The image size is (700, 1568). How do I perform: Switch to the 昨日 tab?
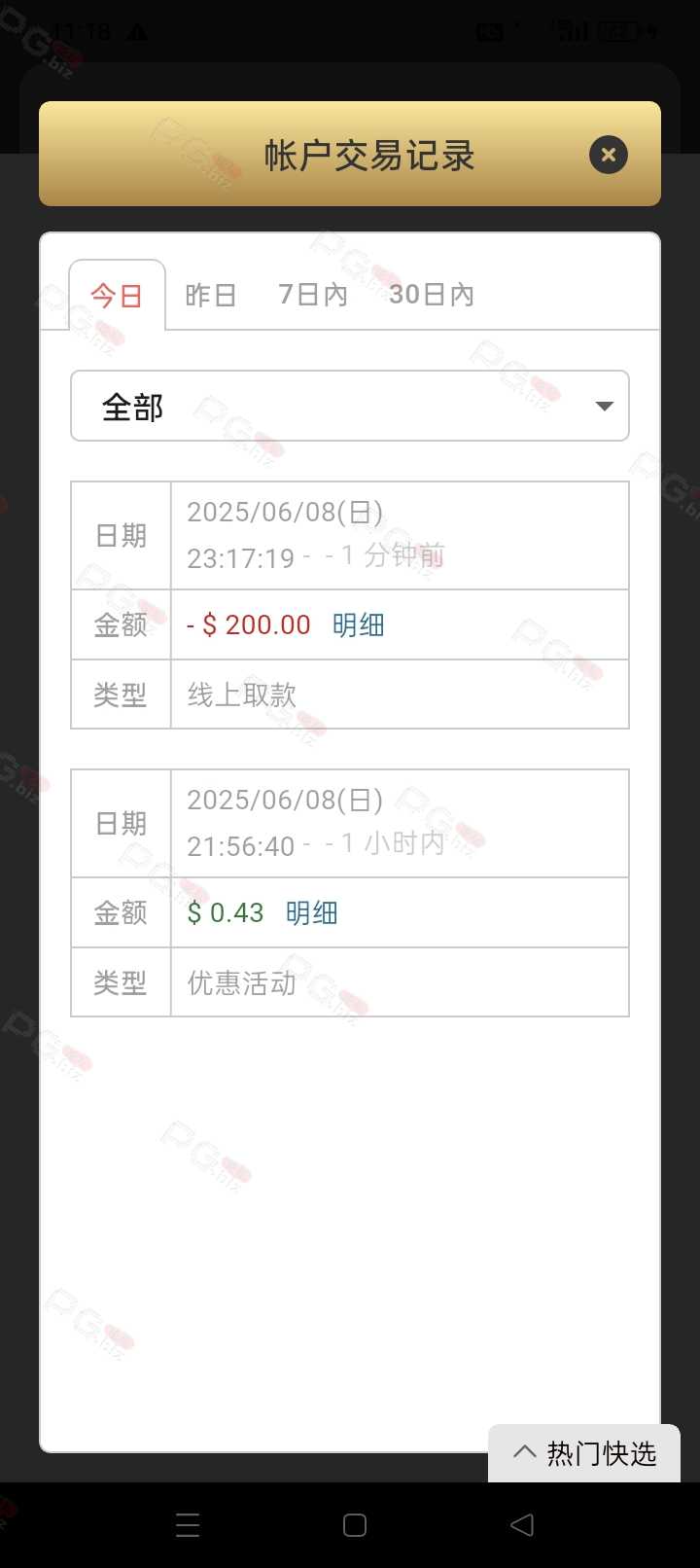(211, 295)
